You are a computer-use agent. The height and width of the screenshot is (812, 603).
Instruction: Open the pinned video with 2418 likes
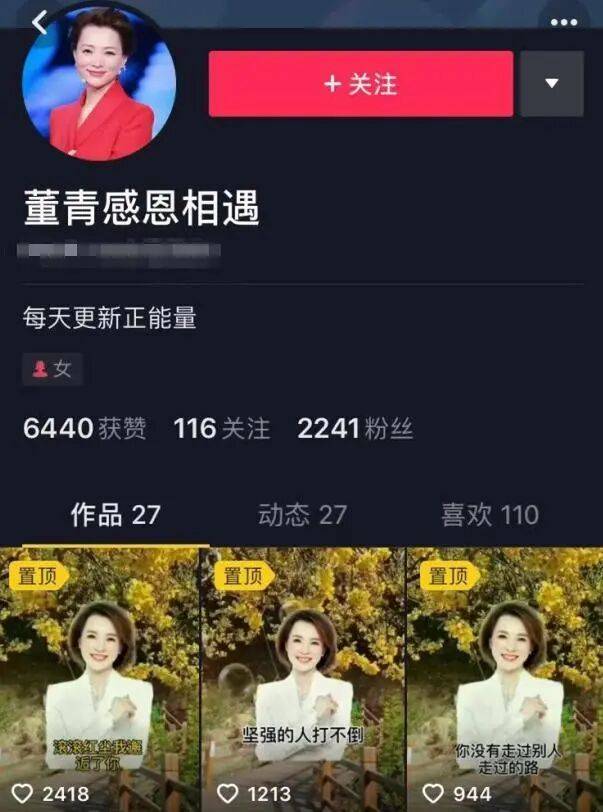pyautogui.click(x=99, y=680)
